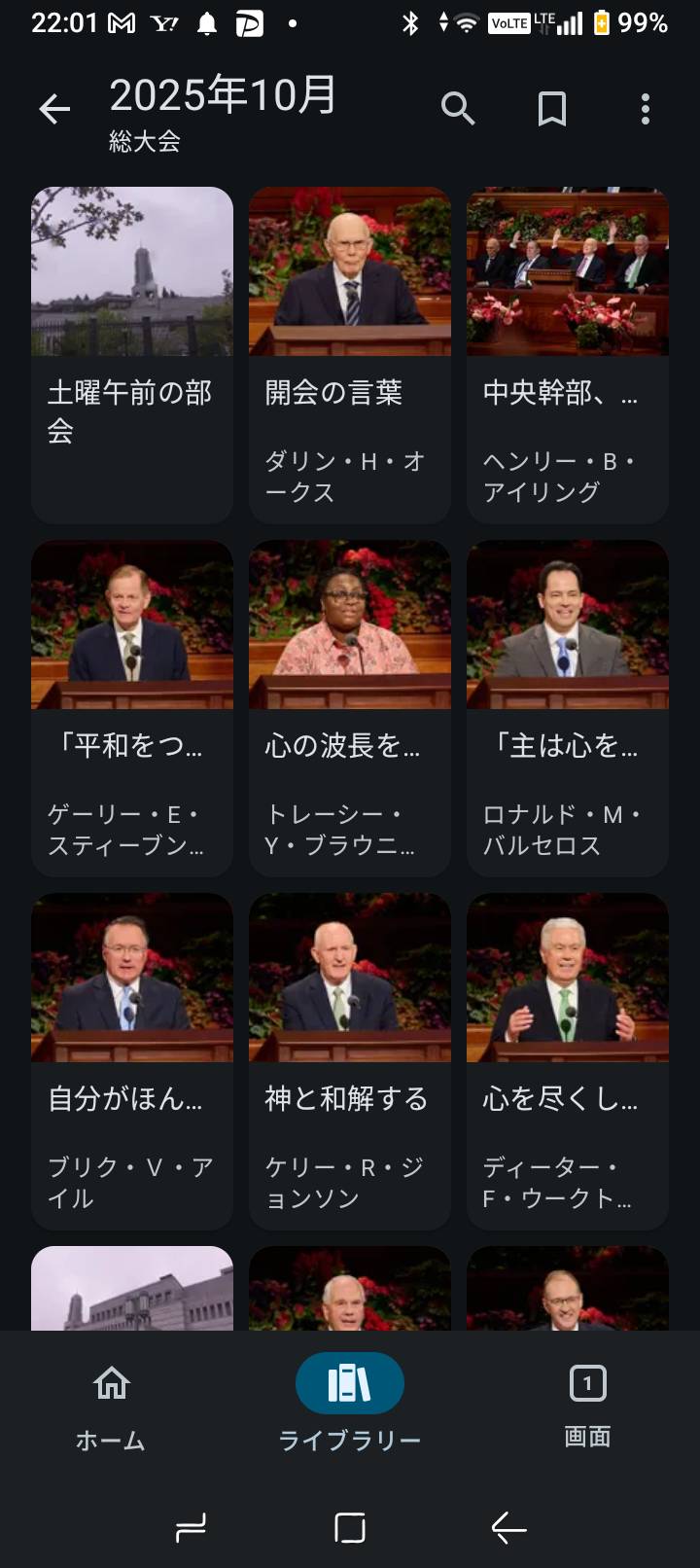Open 開会の言葉 by ダリン・H・オークス

[350, 355]
